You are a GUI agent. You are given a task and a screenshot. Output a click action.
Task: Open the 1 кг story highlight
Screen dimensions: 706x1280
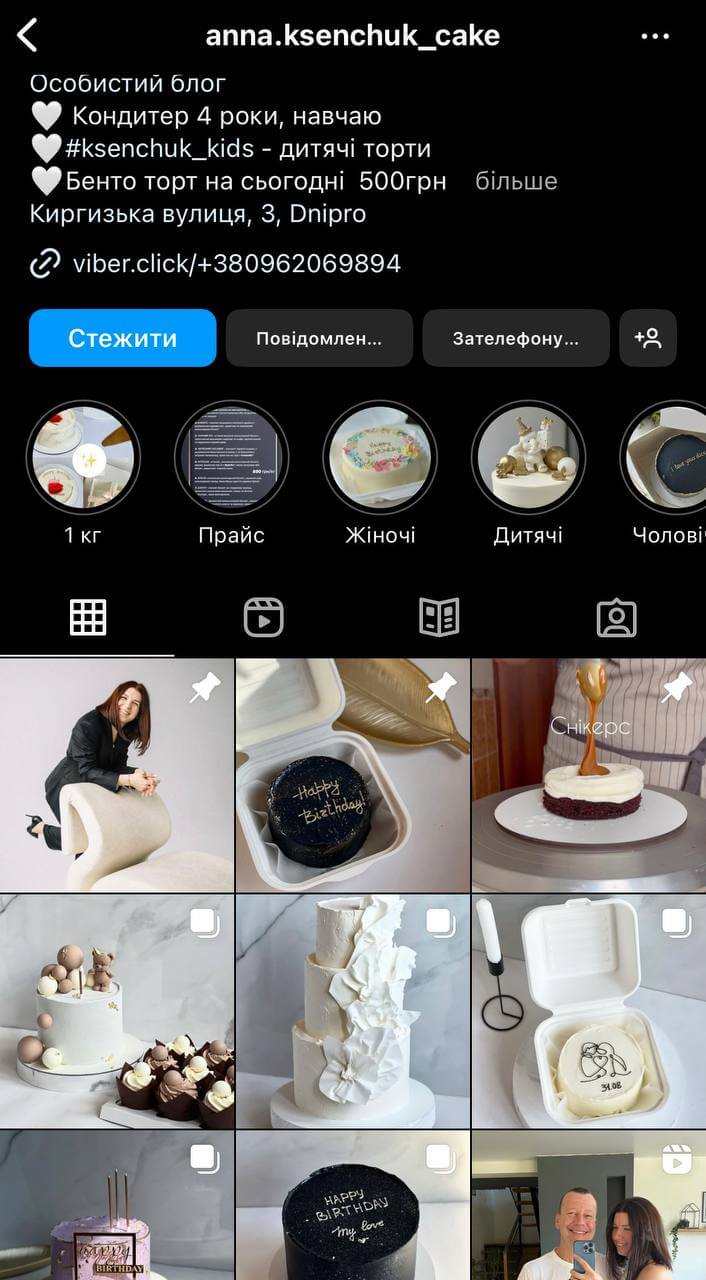(x=83, y=458)
